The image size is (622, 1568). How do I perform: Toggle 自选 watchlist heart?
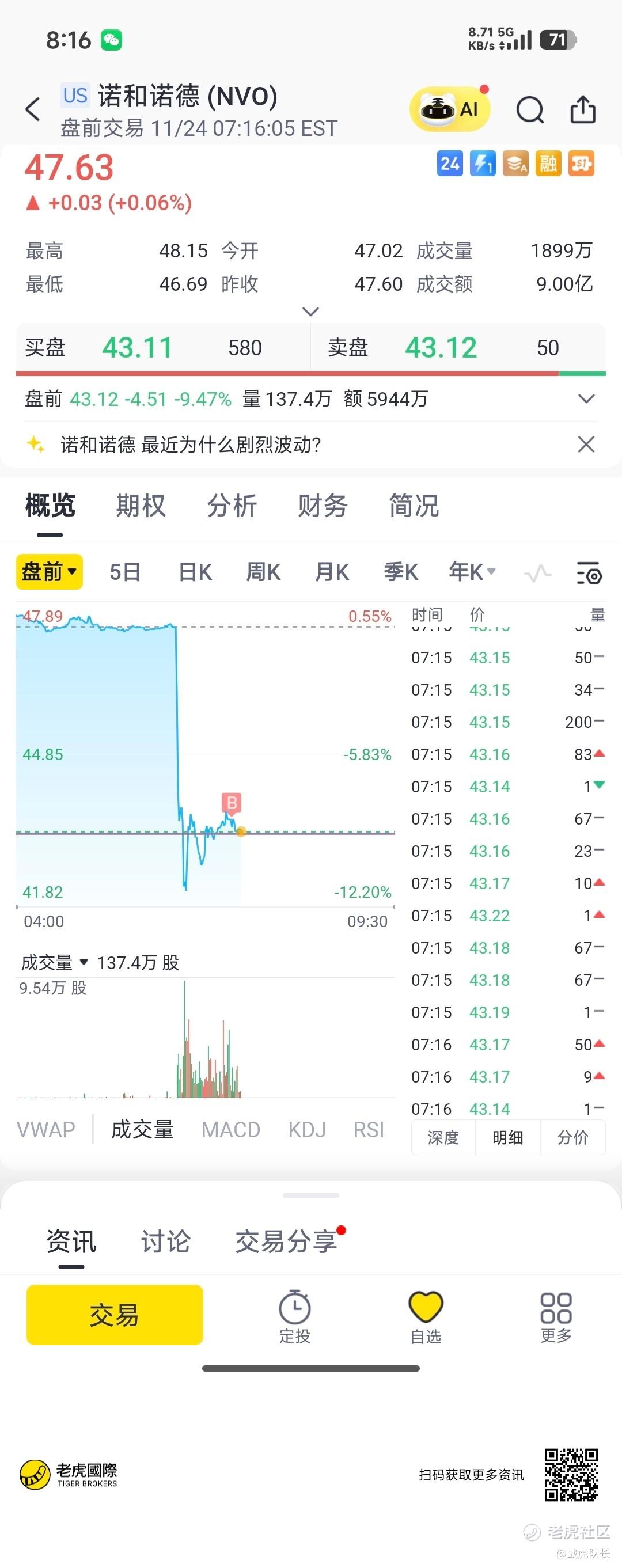pyautogui.click(x=426, y=1316)
